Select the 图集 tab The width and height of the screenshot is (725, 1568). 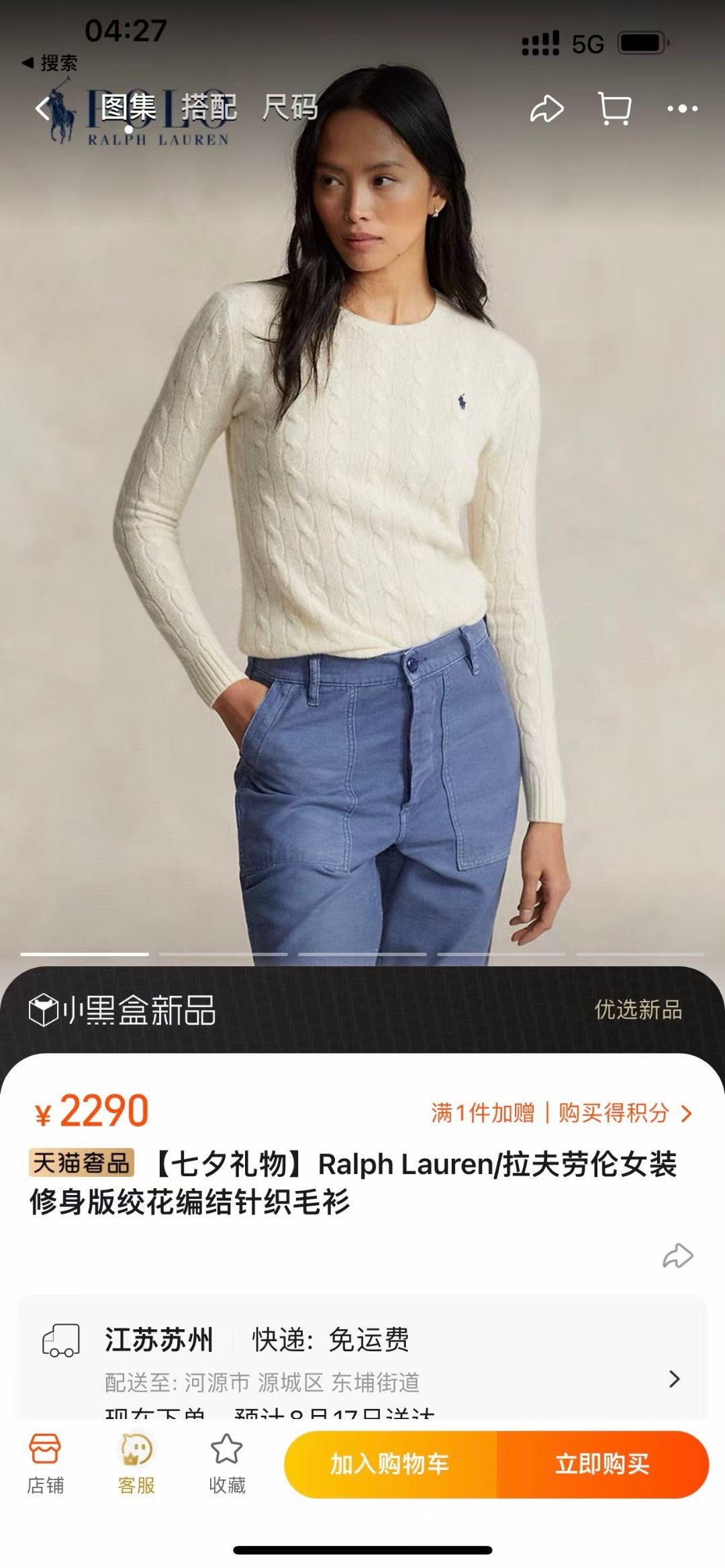(x=128, y=107)
